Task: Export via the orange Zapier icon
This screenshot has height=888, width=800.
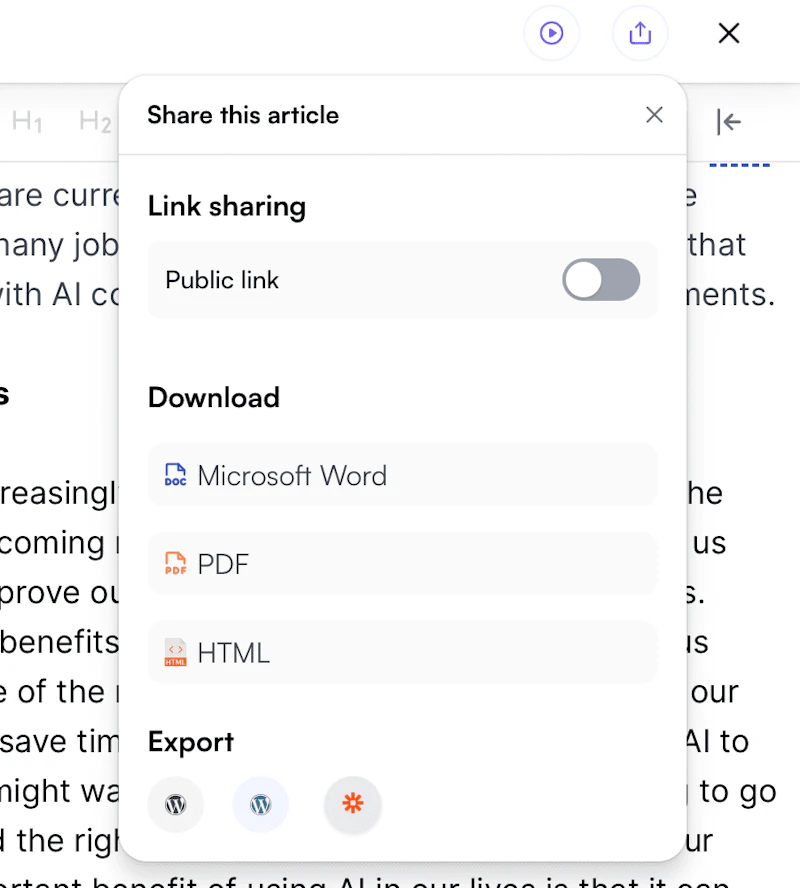Action: pos(352,804)
